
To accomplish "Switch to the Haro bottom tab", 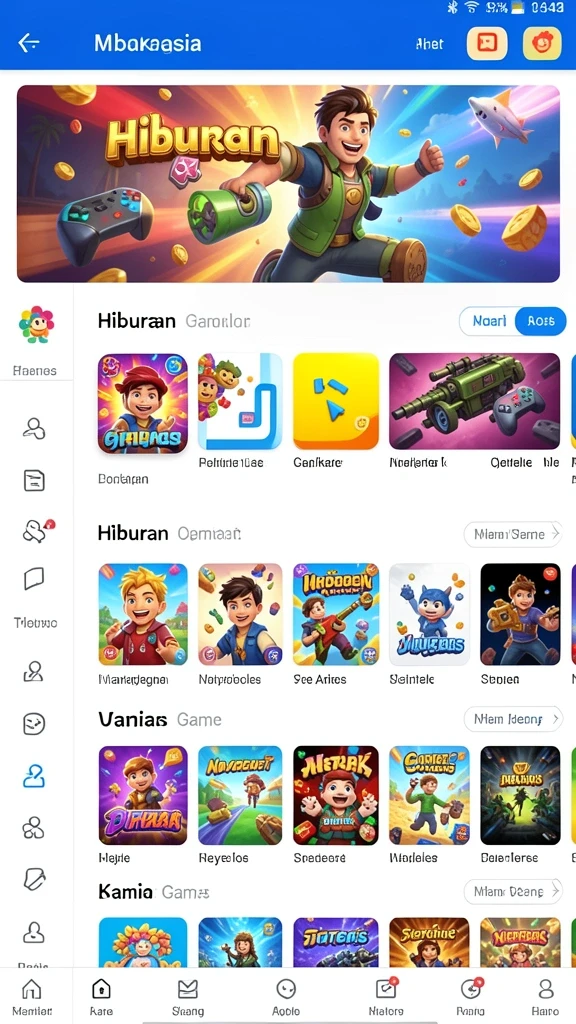I will pyautogui.click(x=545, y=997).
